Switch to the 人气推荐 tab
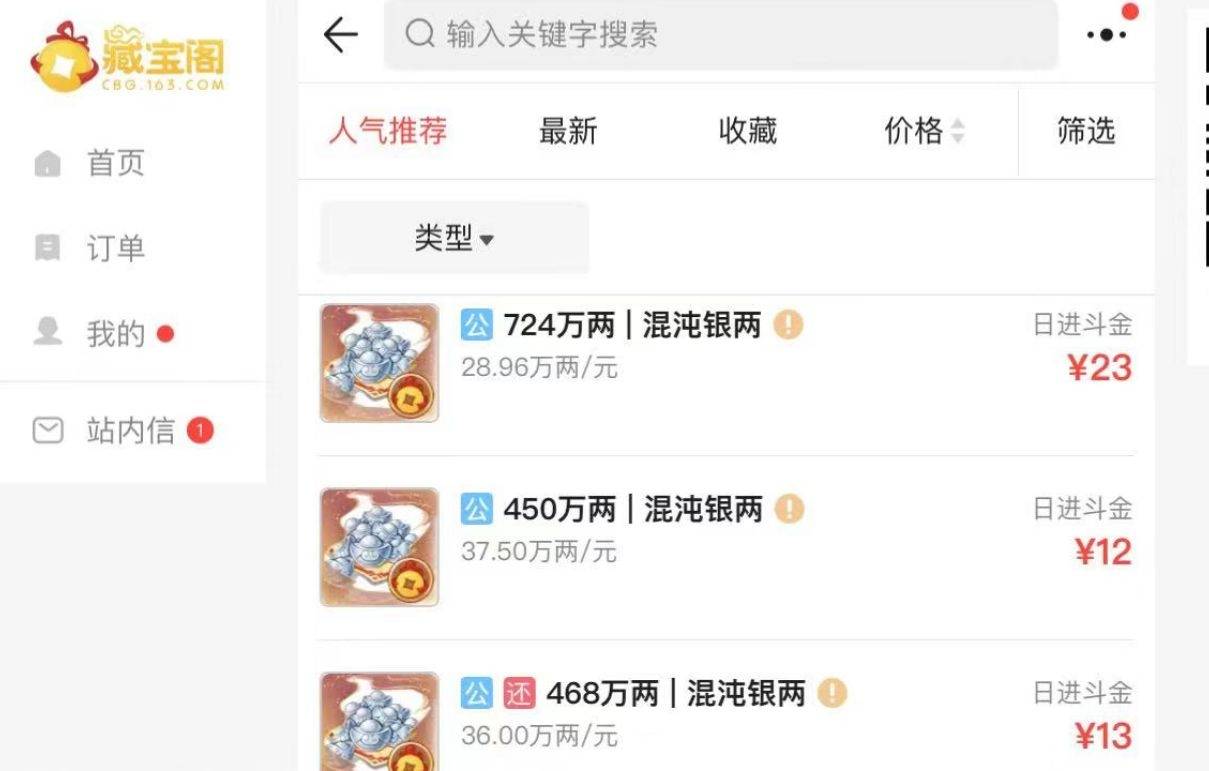This screenshot has height=771, width=1209. [388, 131]
